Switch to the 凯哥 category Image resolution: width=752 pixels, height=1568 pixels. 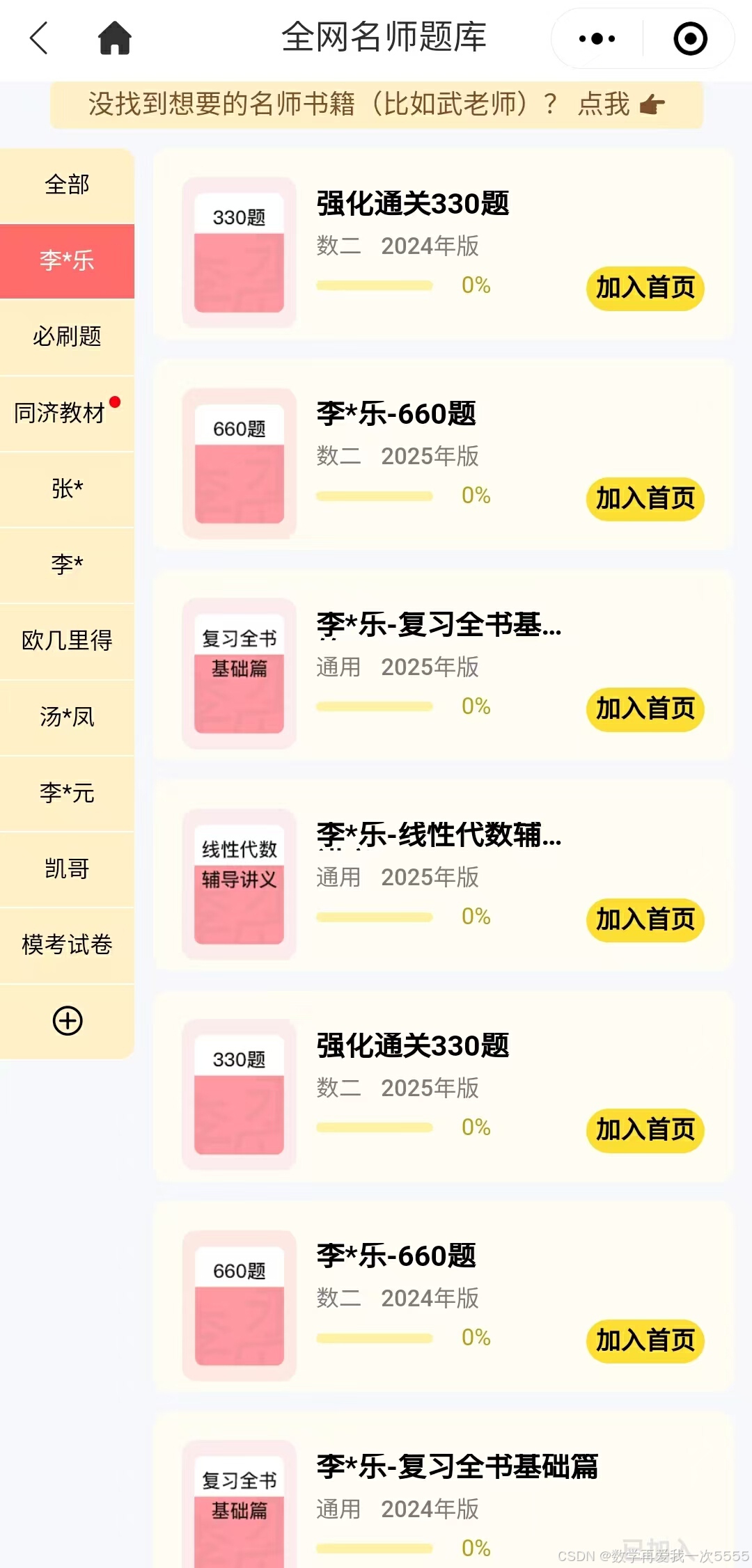click(67, 869)
